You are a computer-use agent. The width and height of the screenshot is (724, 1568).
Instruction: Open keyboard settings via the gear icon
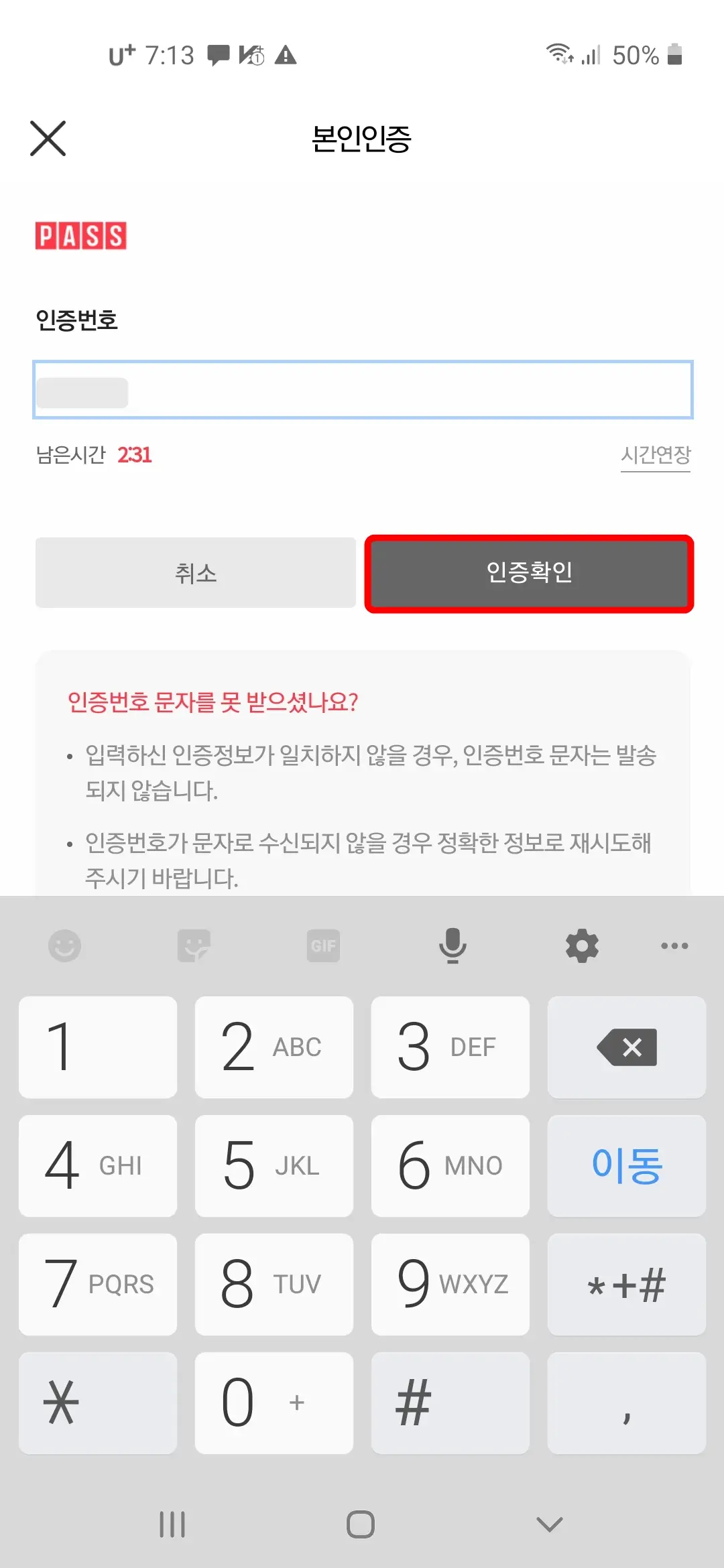[581, 945]
